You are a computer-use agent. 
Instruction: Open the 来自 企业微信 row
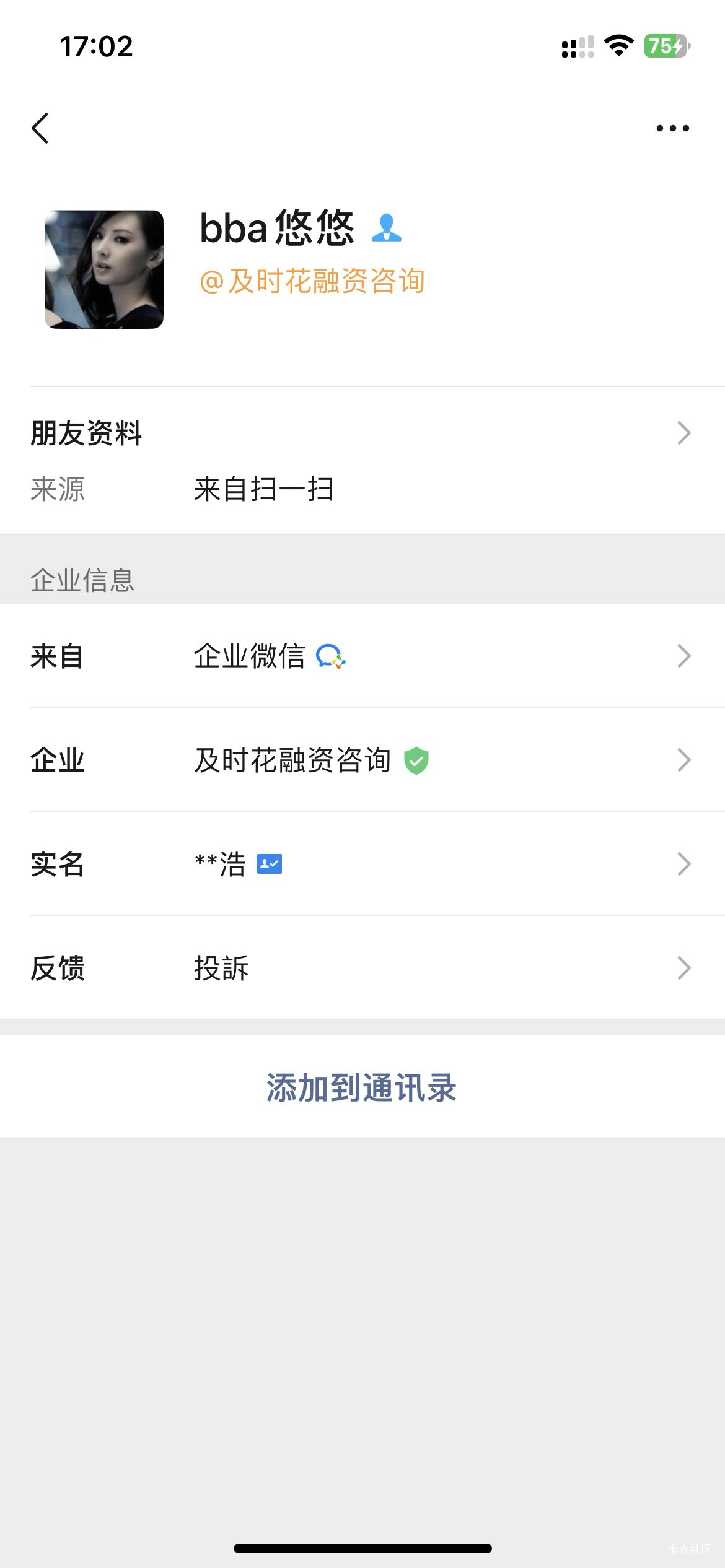pyautogui.click(x=362, y=656)
